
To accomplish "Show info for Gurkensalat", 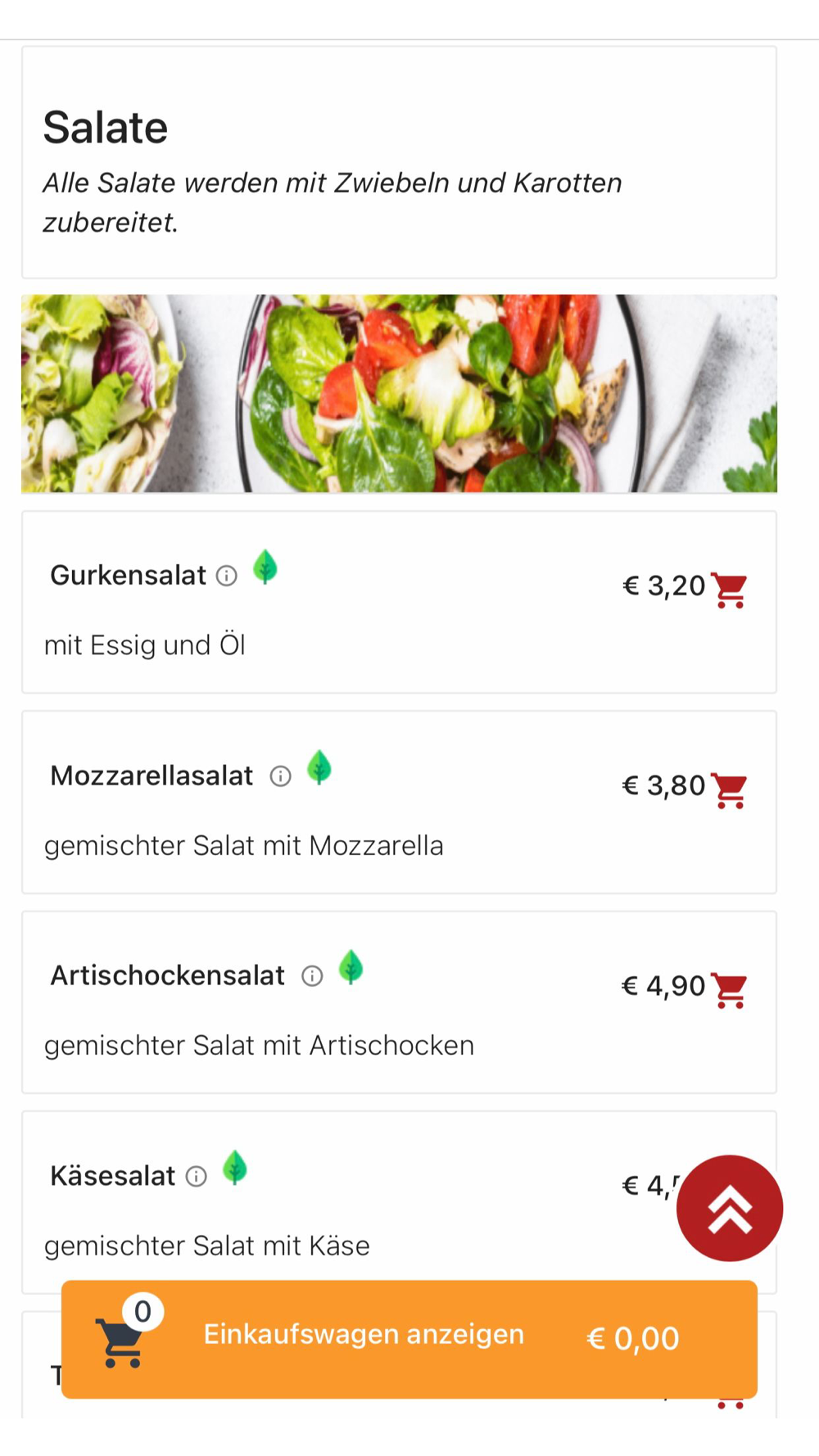I will tap(227, 577).
